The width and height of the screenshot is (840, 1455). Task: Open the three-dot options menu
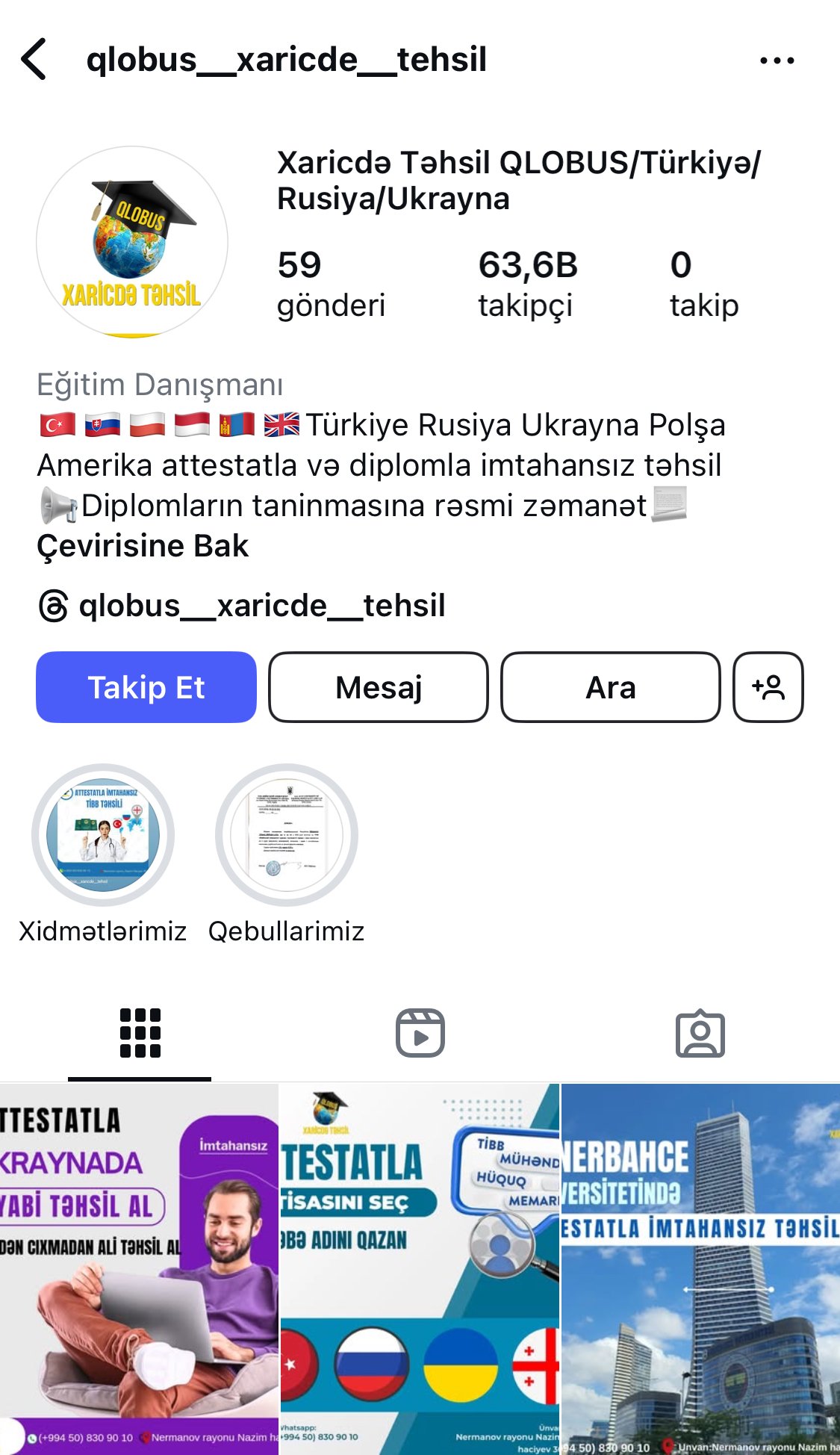(x=777, y=61)
